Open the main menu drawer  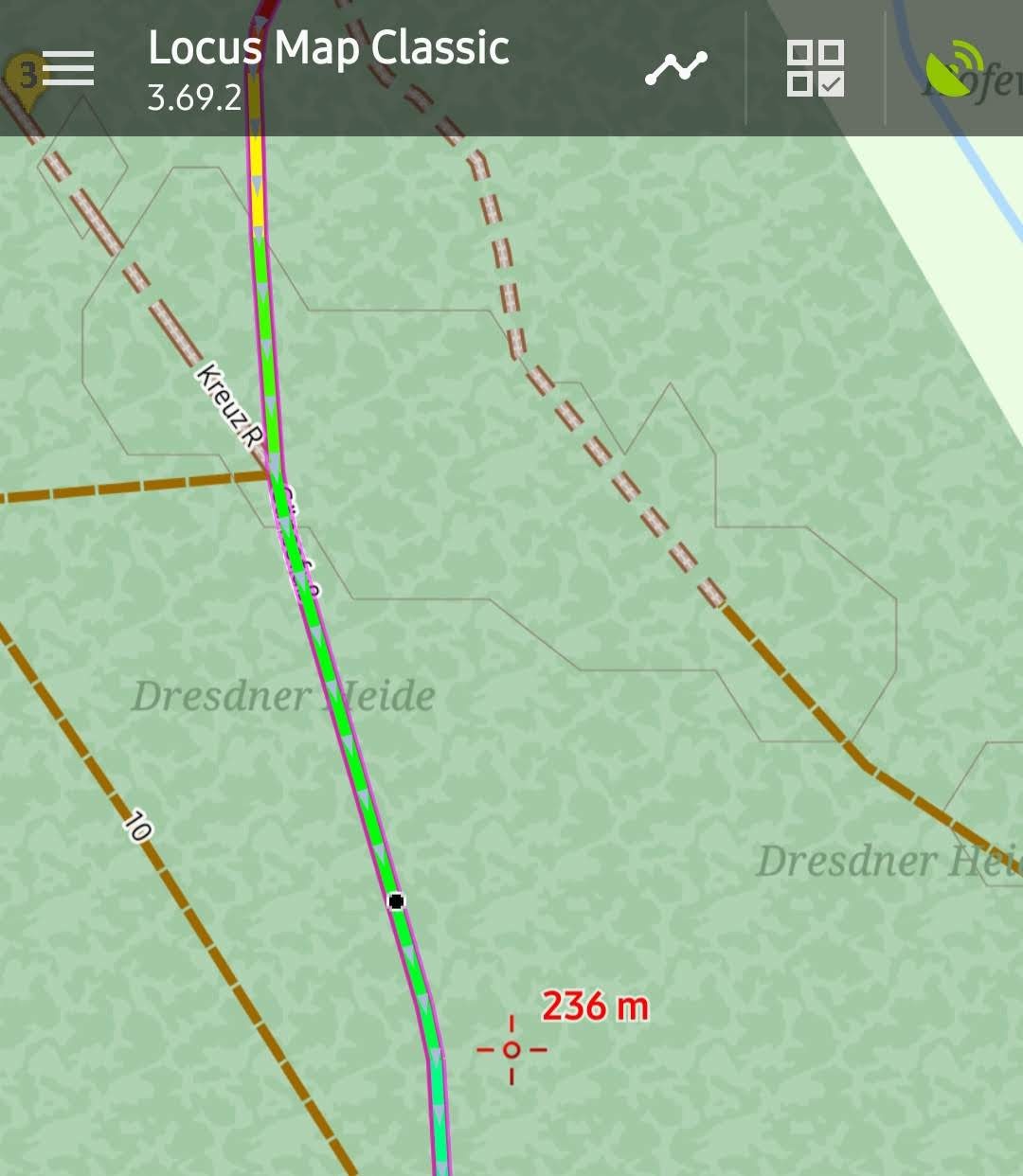pos(68,68)
